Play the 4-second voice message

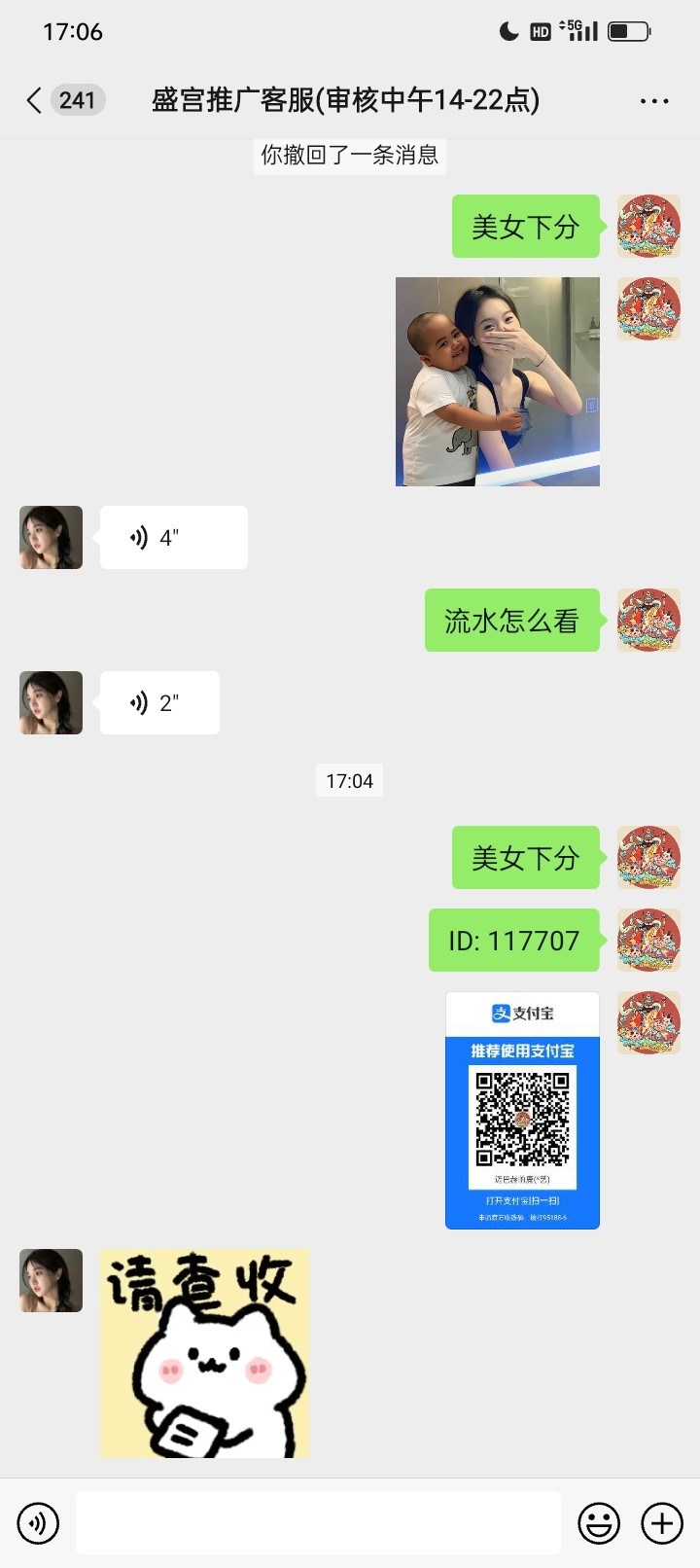coord(173,537)
